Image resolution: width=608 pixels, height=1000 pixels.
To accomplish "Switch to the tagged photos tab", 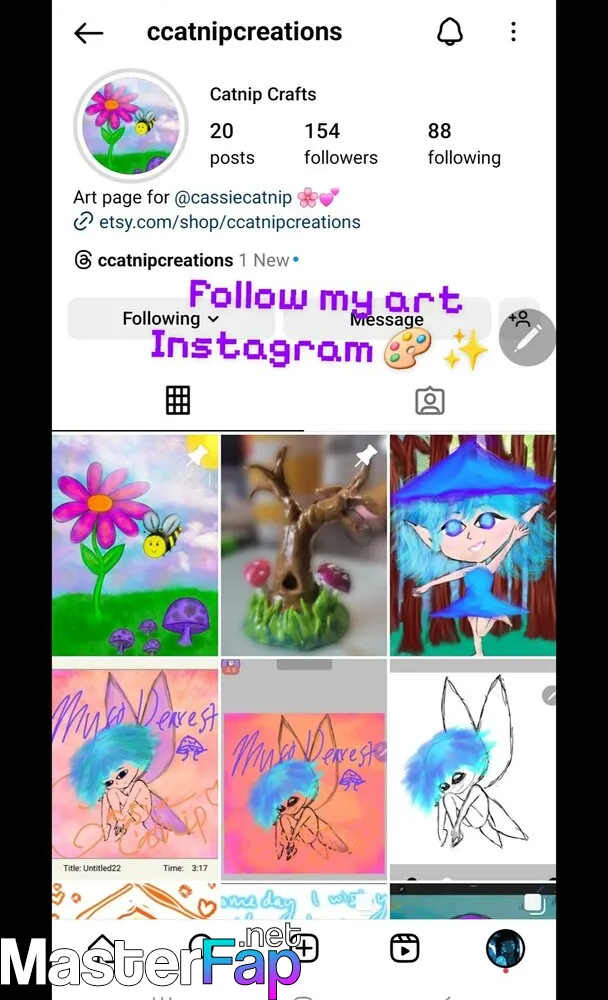I will (430, 401).
